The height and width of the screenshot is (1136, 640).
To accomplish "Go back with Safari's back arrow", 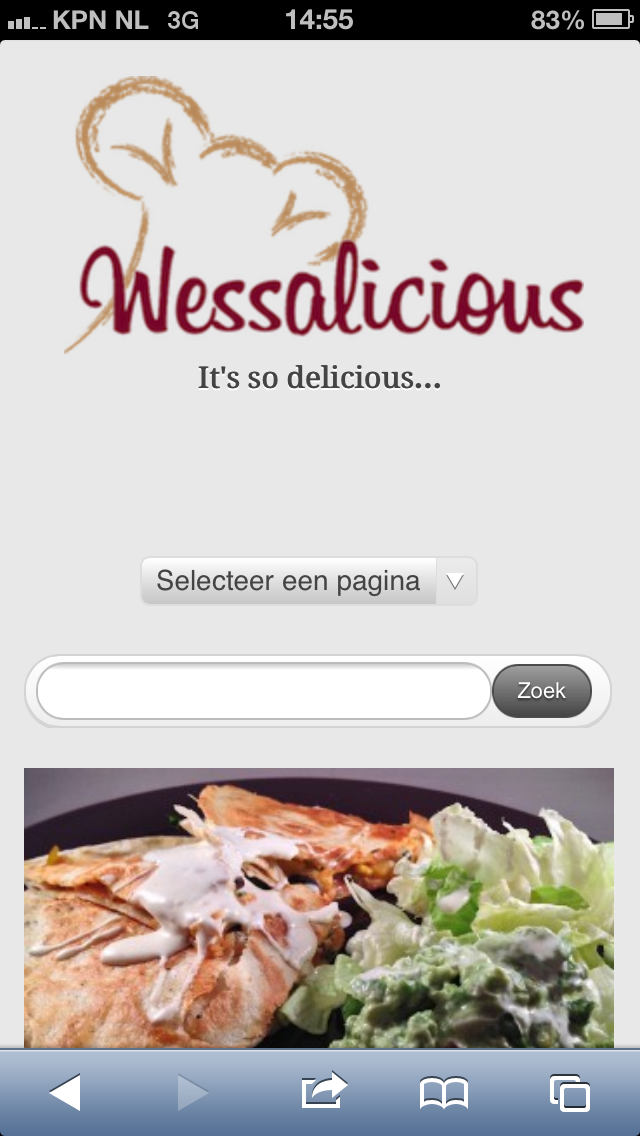I will [65, 1093].
